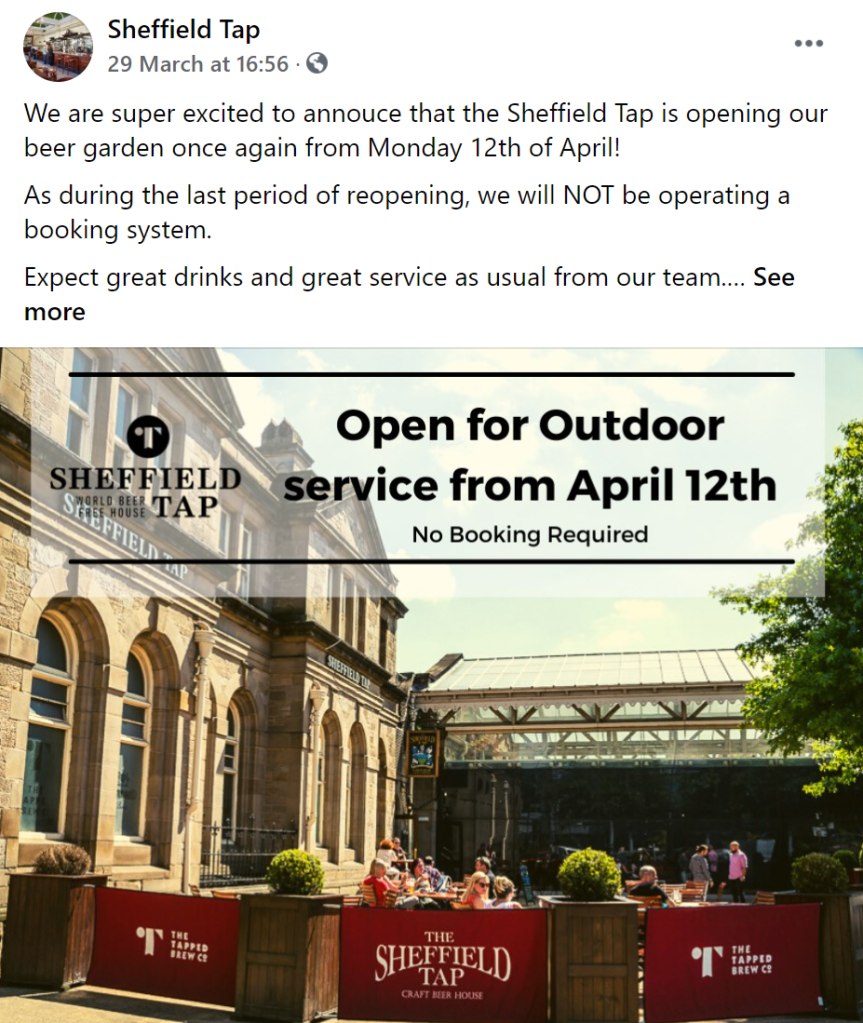
Task: Open the Sheffield Tap page name
Action: (x=183, y=30)
